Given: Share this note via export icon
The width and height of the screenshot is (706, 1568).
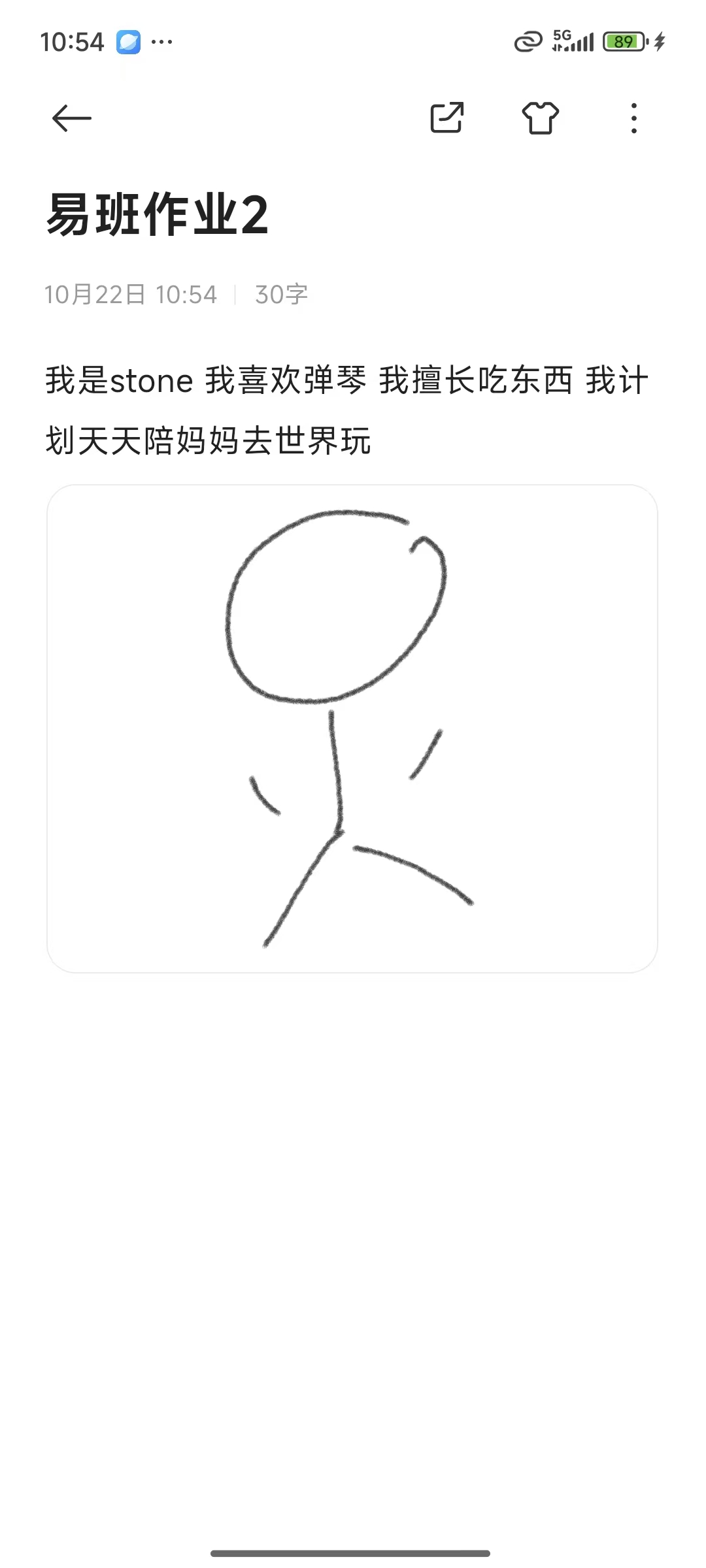Looking at the screenshot, I should point(447,118).
